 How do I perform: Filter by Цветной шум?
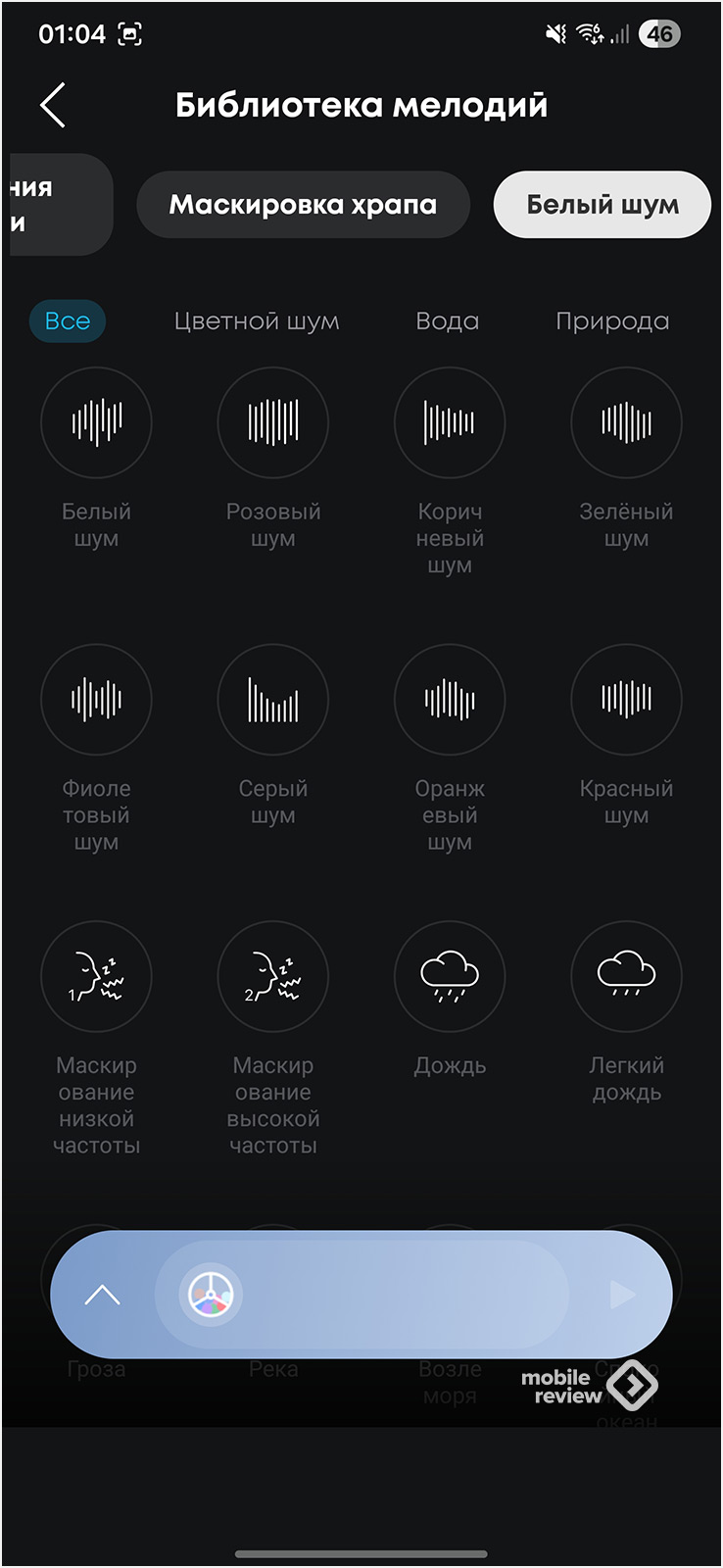257,321
